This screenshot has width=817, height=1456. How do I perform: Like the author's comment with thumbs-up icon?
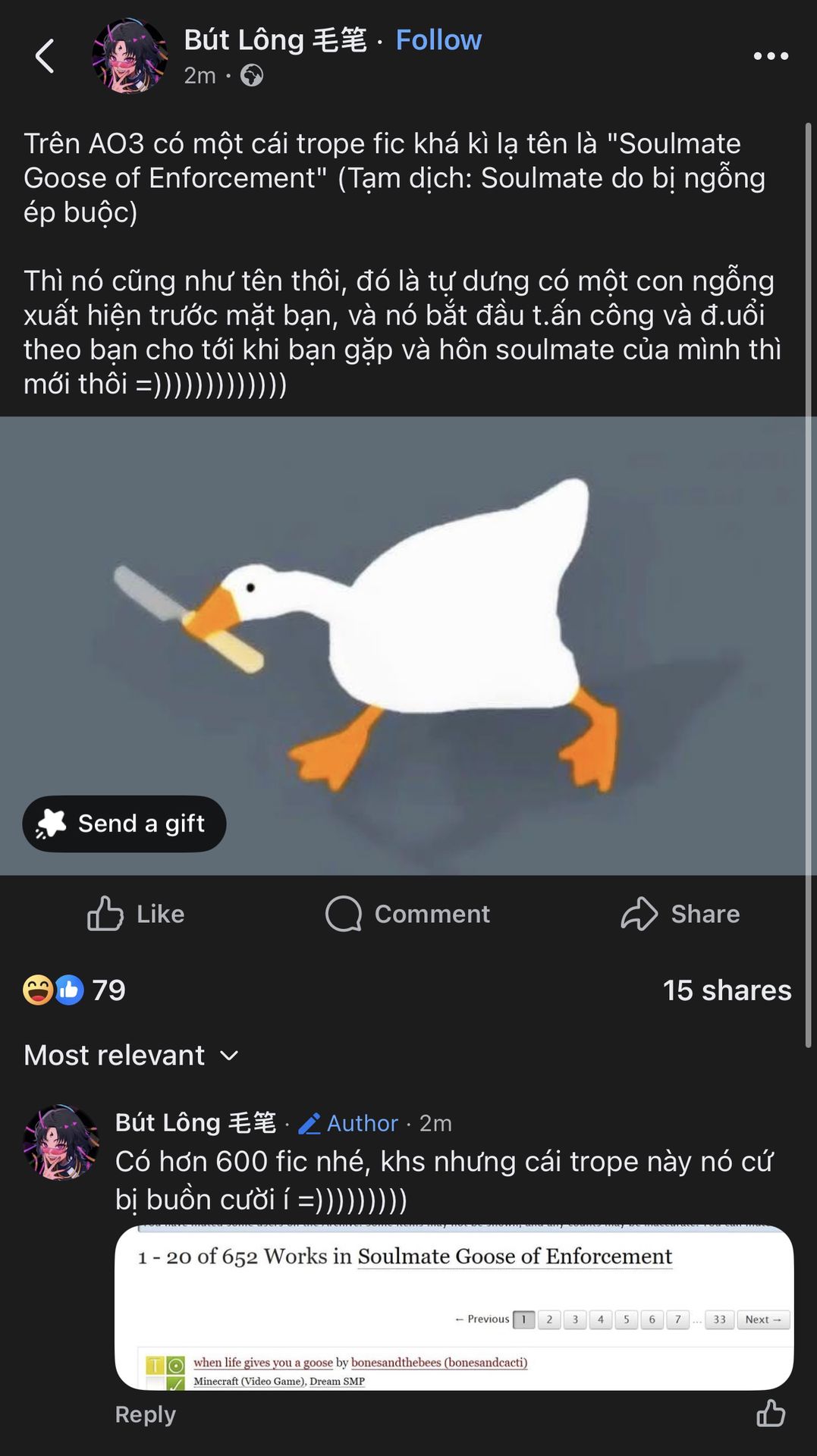click(771, 1414)
